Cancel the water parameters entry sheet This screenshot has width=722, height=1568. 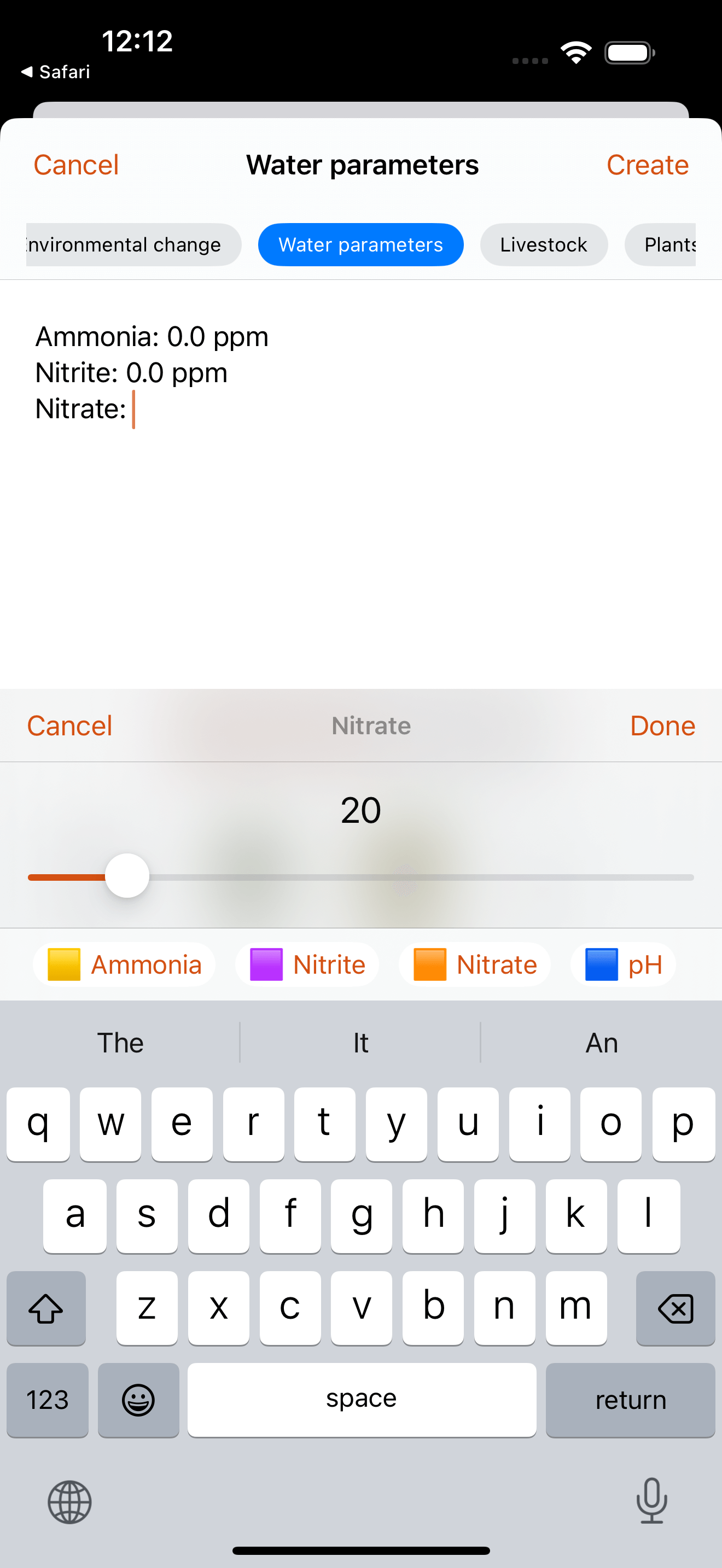point(76,165)
